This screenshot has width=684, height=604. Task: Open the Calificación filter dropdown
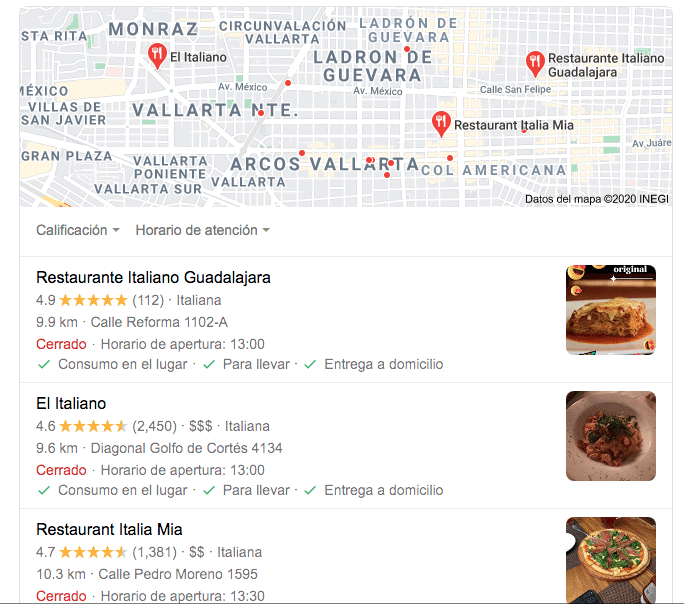point(77,230)
